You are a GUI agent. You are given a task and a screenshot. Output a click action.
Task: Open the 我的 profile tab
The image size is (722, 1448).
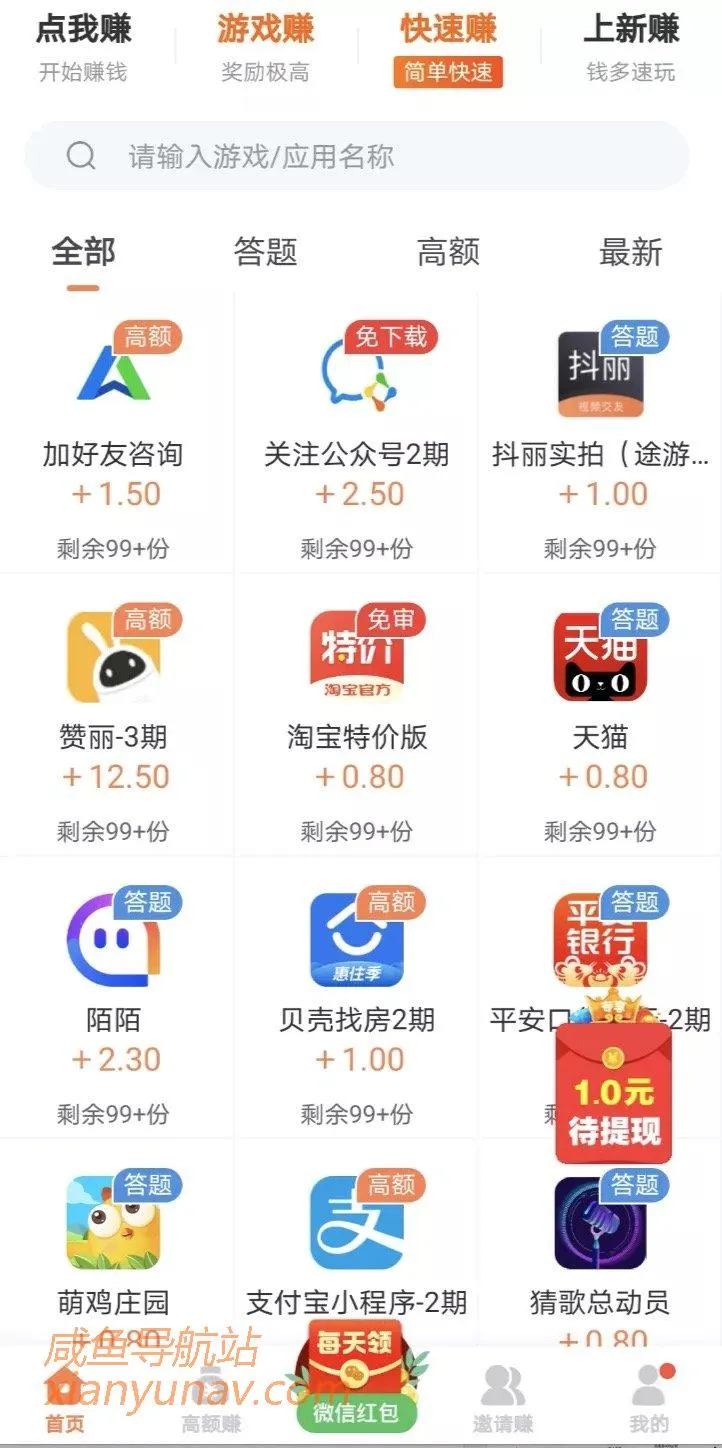click(x=649, y=1398)
